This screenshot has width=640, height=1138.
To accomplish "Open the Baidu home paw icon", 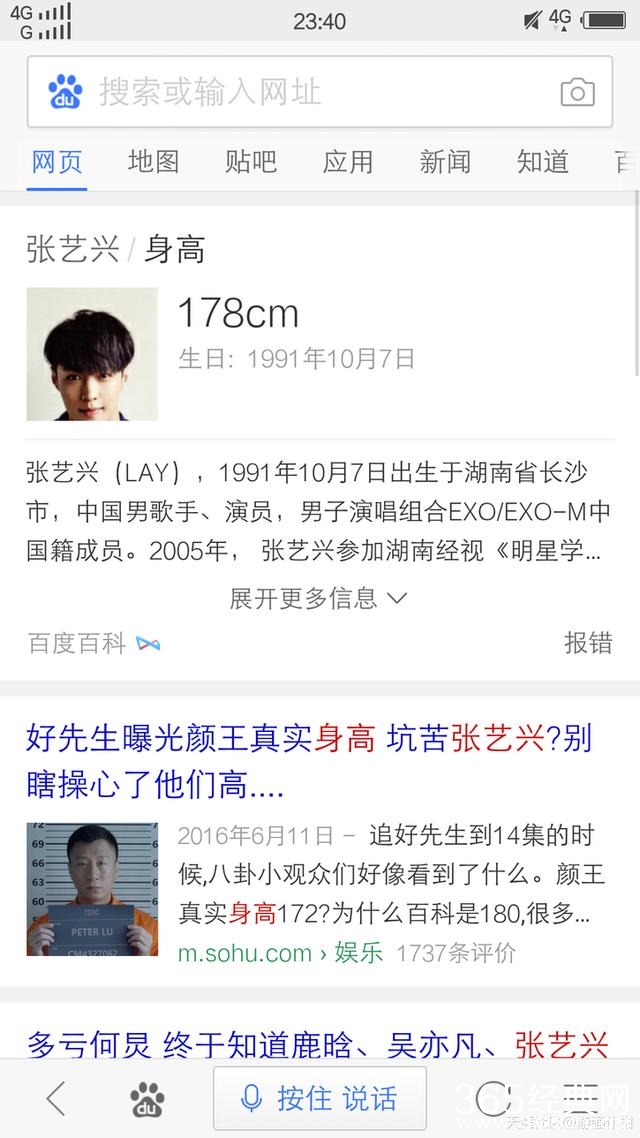I will click(147, 1099).
